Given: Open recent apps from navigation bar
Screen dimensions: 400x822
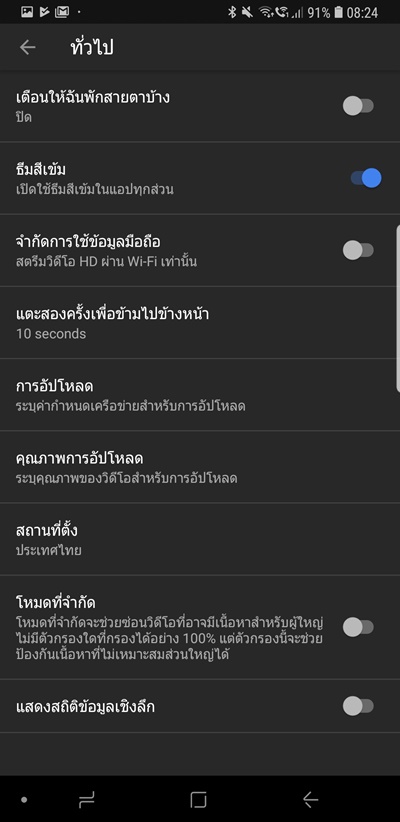Looking at the screenshot, I should tap(87, 799).
